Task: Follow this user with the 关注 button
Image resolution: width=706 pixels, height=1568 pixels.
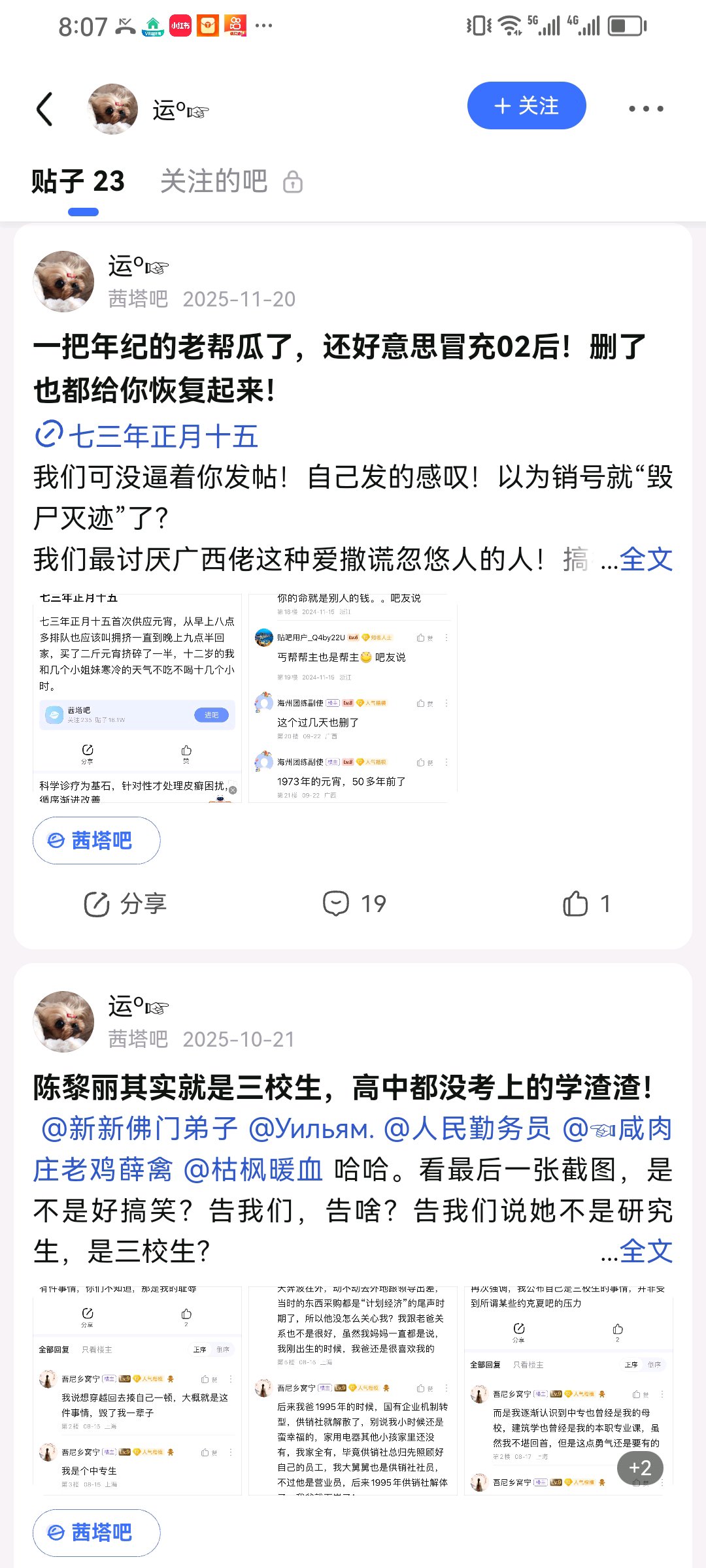Action: (526, 106)
